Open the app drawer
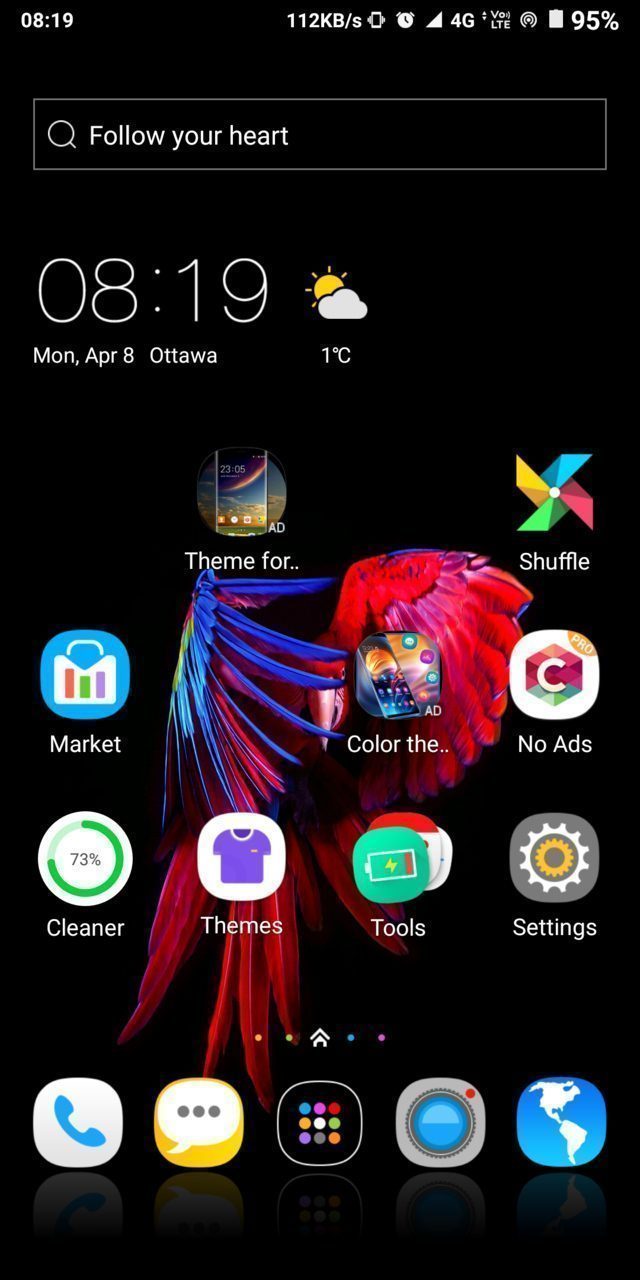This screenshot has height=1280, width=640. click(320, 1122)
